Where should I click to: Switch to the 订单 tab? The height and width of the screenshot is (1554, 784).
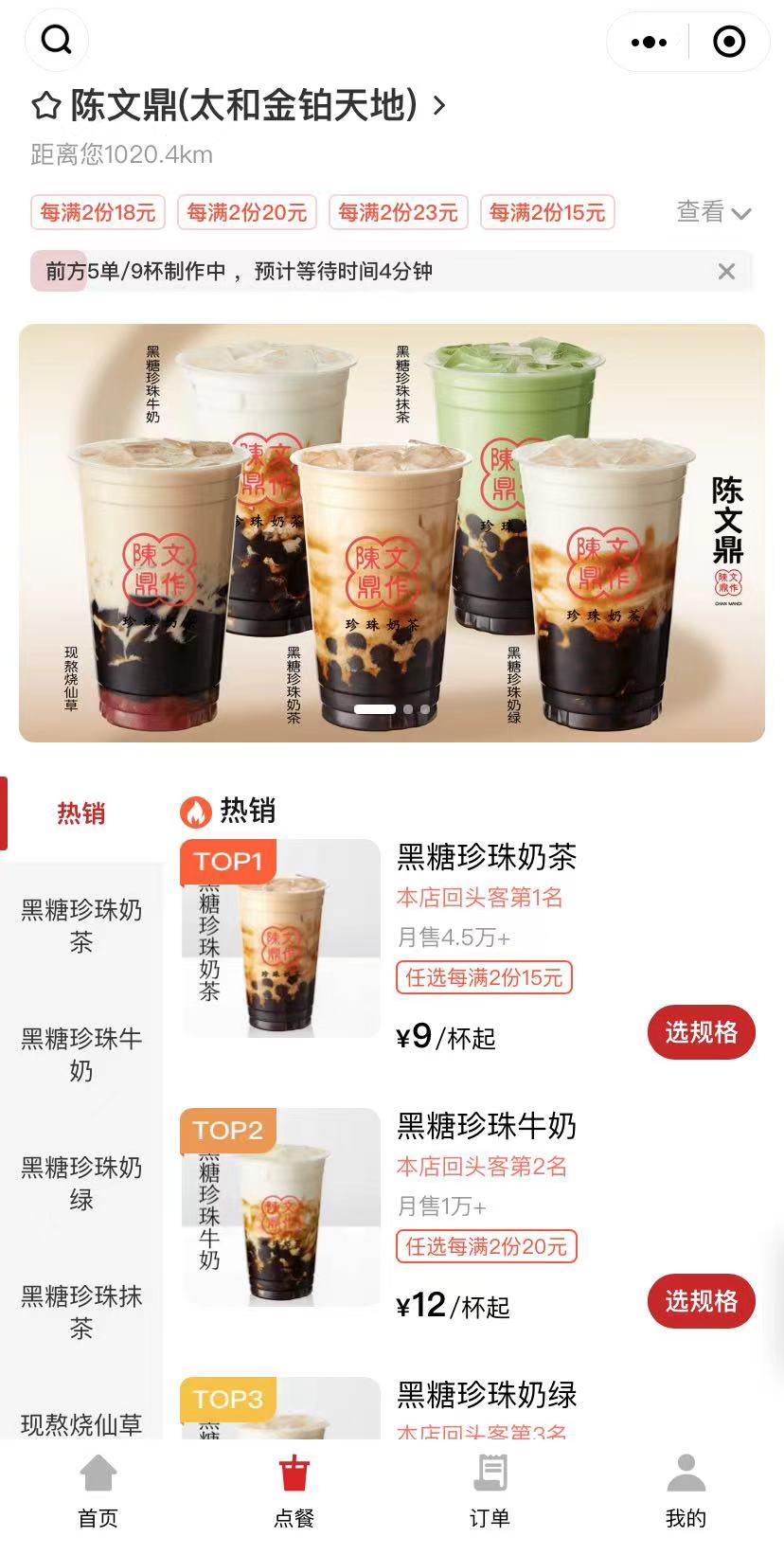coord(490,1491)
